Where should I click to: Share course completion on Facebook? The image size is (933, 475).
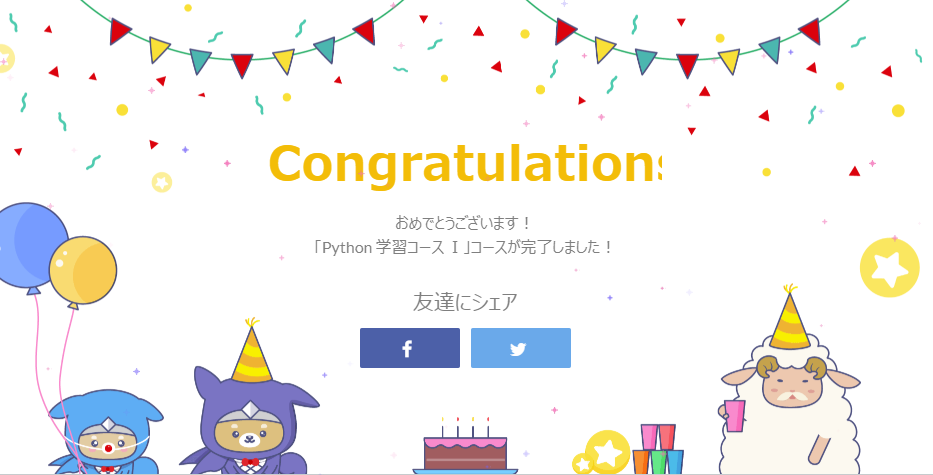pos(409,348)
